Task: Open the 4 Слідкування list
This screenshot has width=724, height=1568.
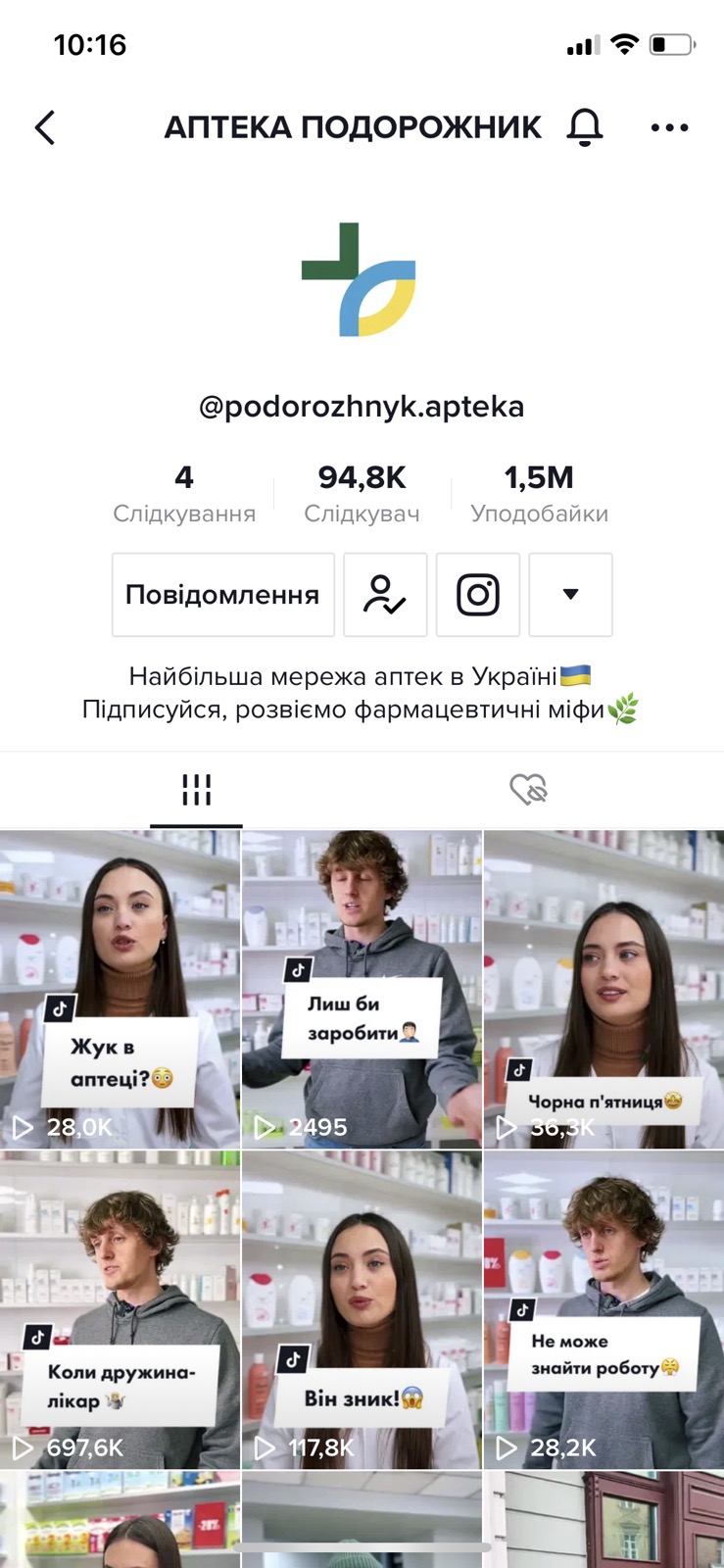Action: [184, 493]
